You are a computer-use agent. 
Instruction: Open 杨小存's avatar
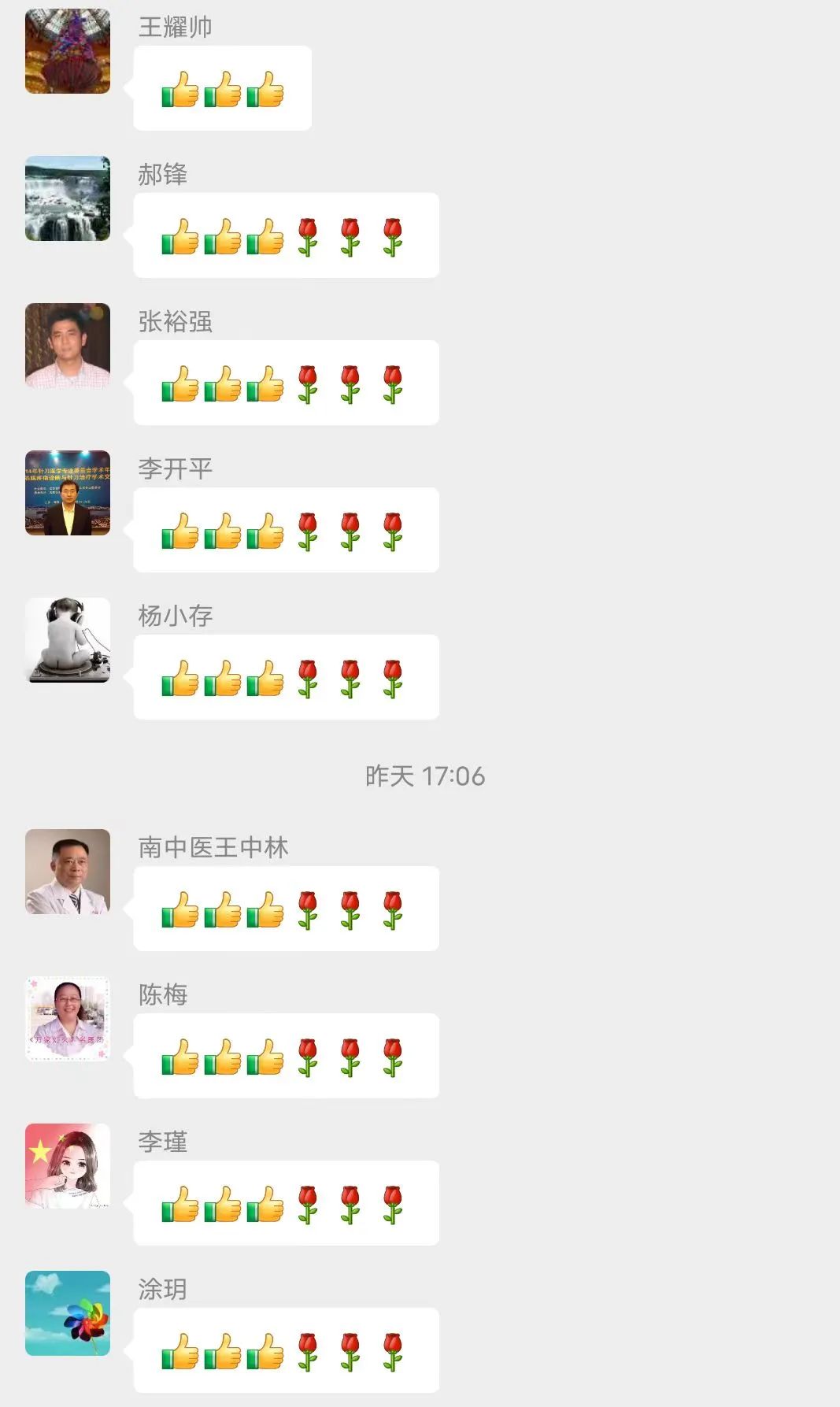(68, 640)
